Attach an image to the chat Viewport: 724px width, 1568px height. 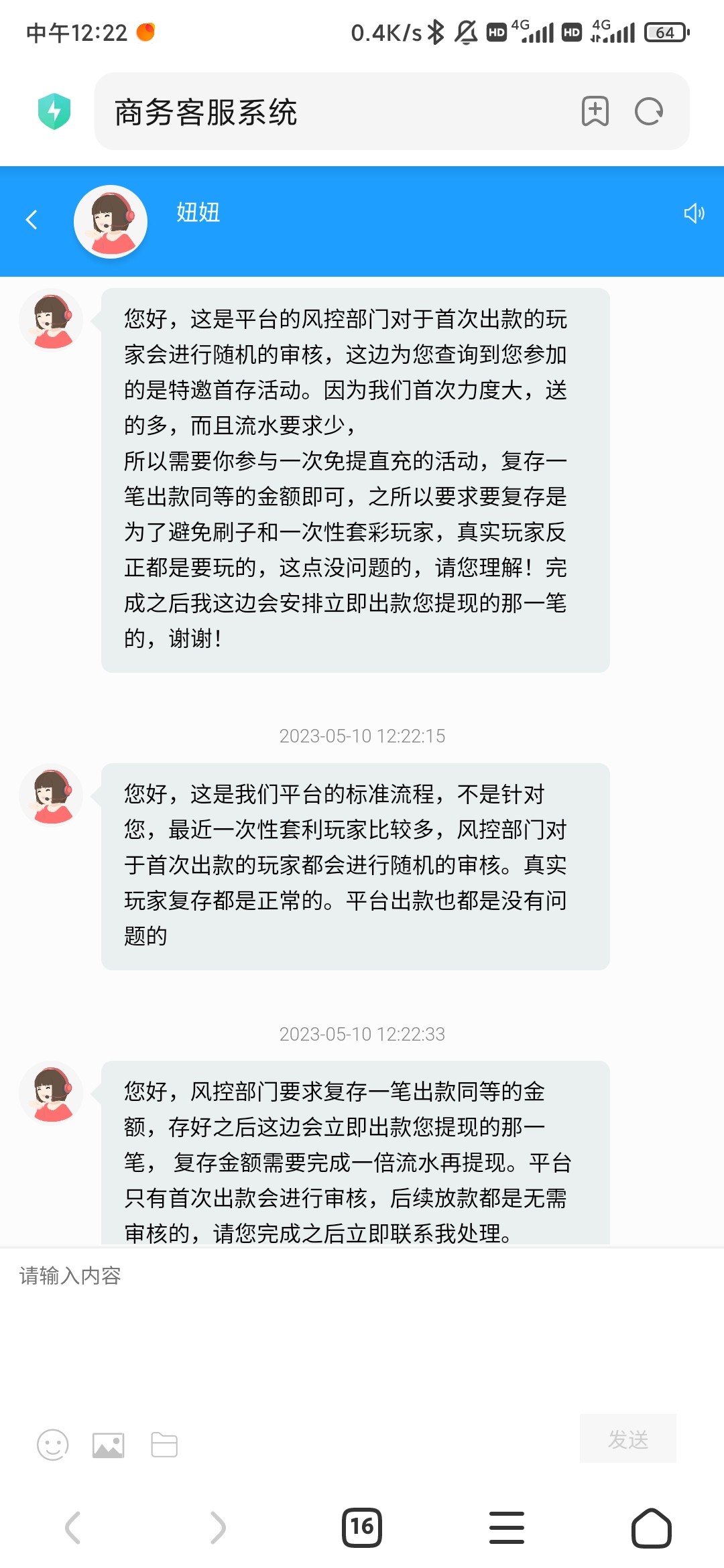(109, 1445)
